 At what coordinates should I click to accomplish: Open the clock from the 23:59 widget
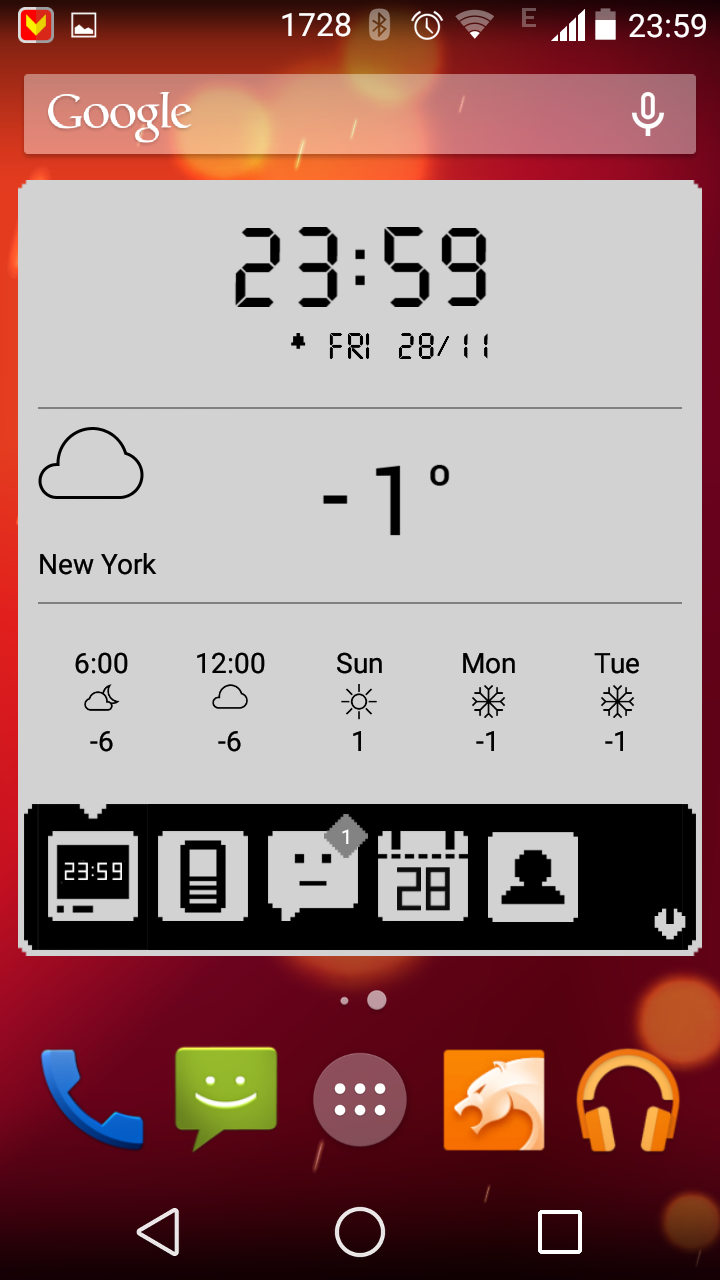[361, 267]
